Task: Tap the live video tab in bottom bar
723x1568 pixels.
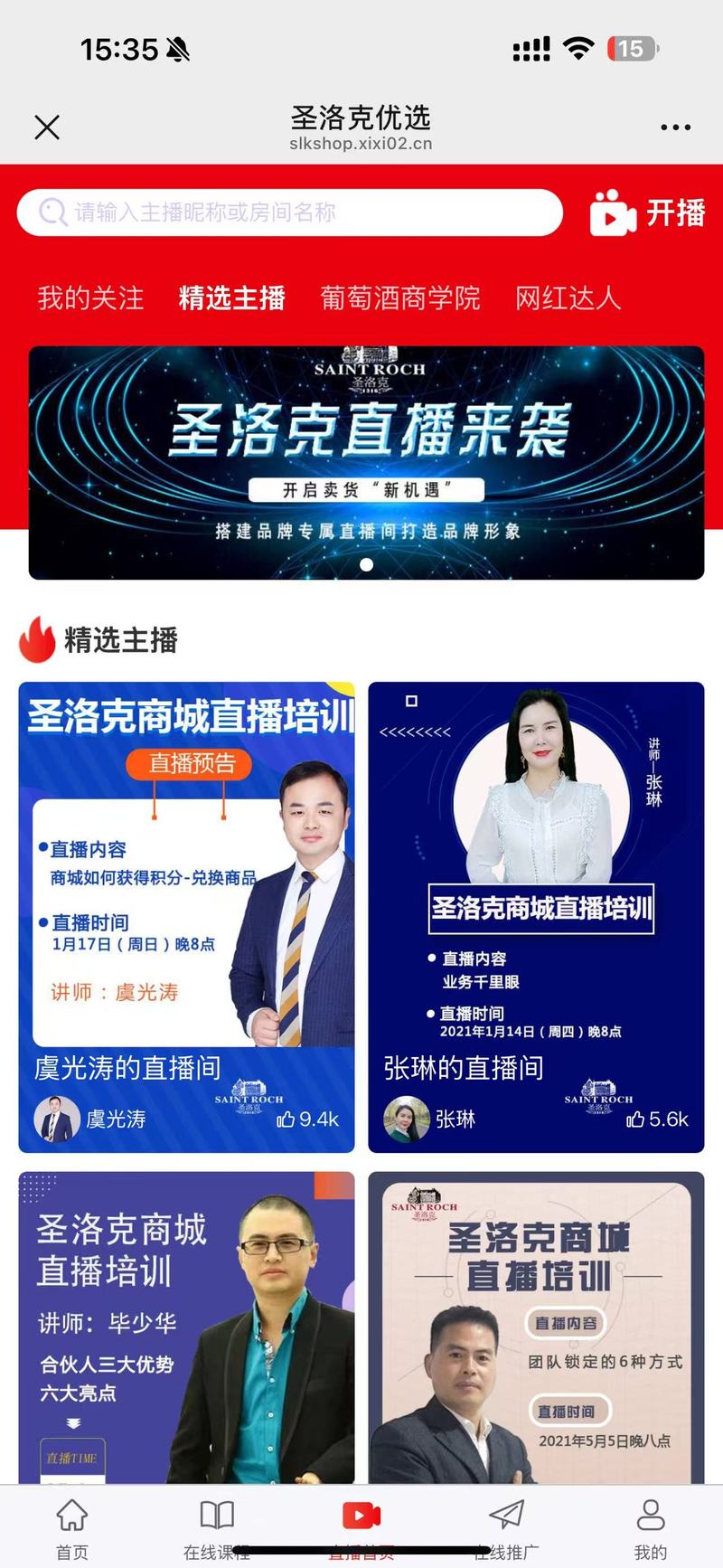Action: [361, 1529]
